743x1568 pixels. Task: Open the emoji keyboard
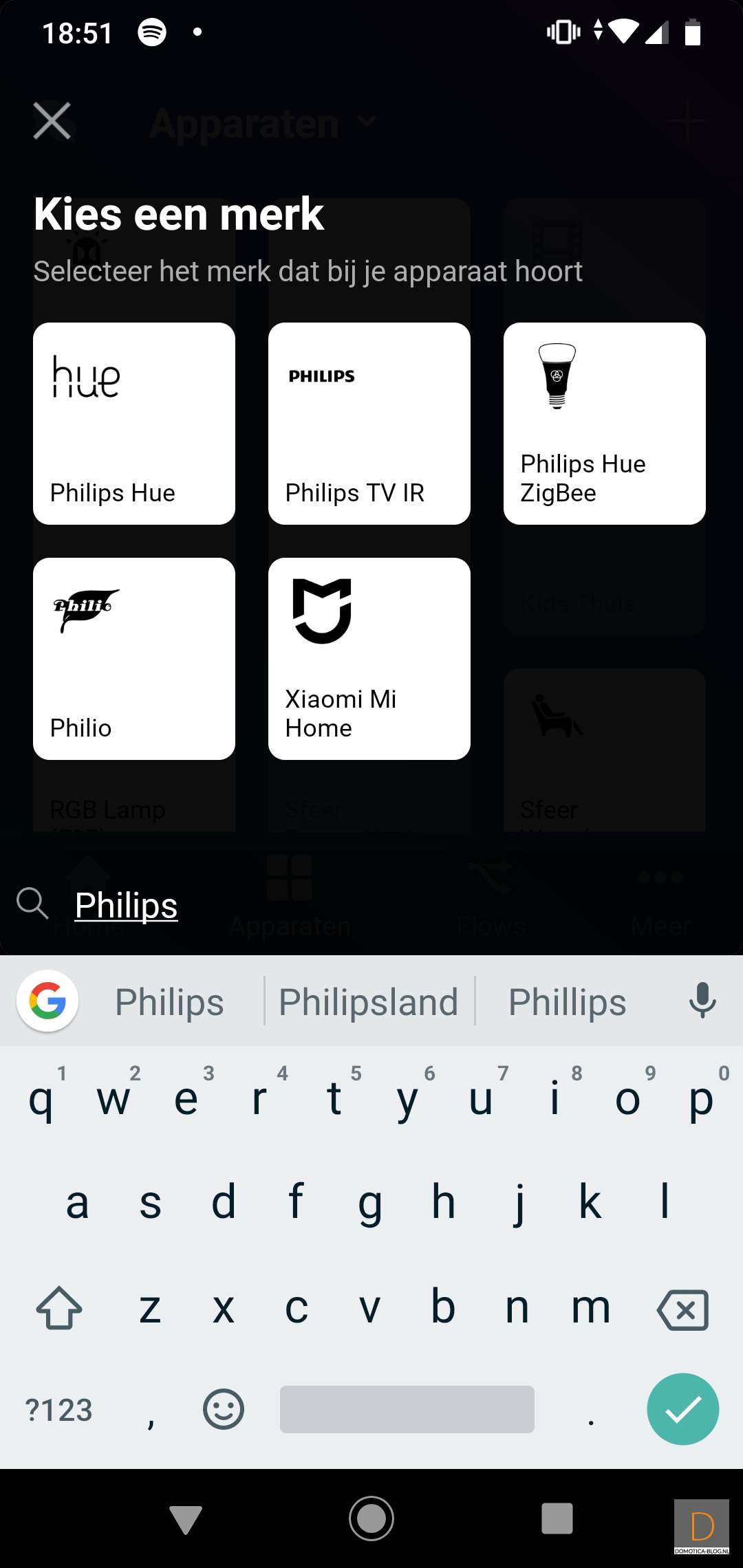tap(223, 1409)
